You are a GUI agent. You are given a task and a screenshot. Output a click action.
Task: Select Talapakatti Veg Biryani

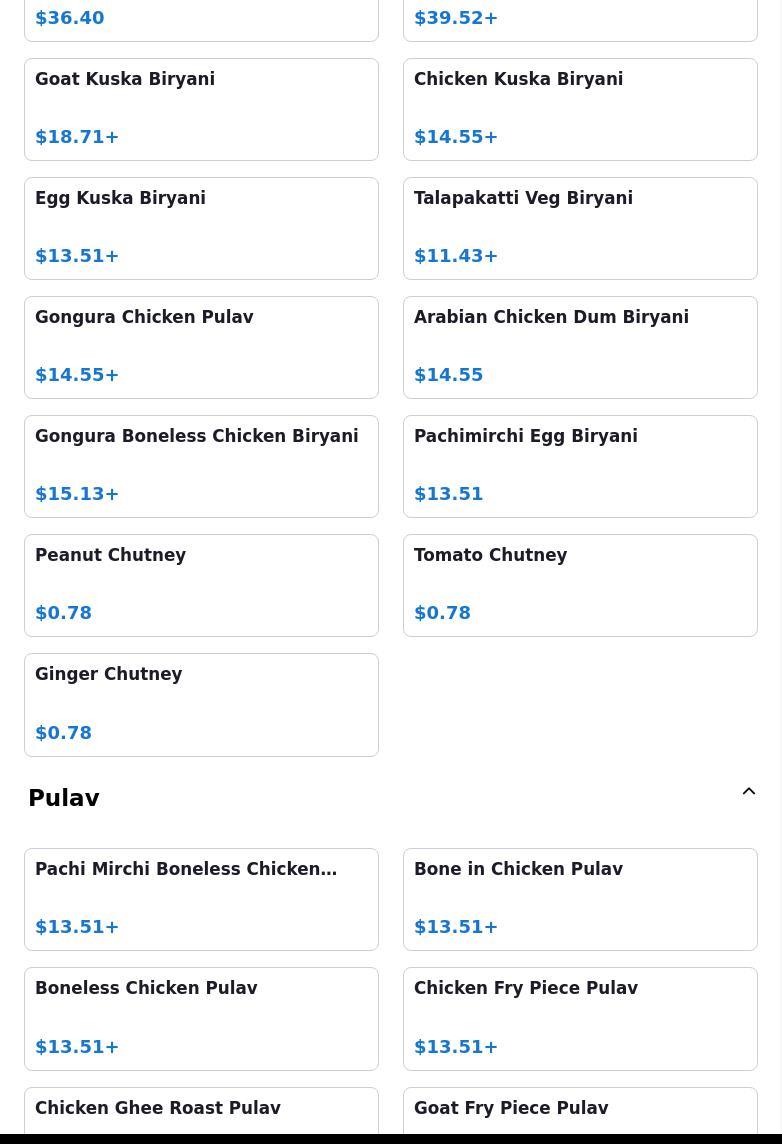click(x=580, y=228)
